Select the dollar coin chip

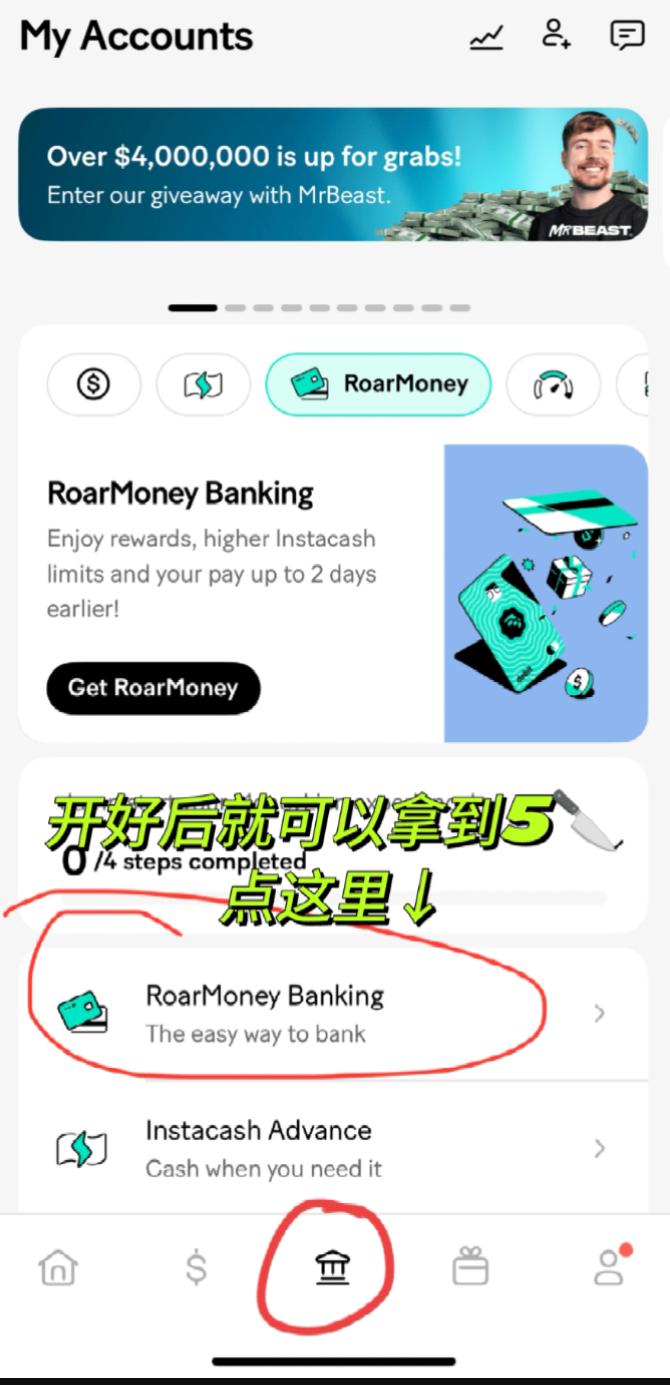click(94, 384)
